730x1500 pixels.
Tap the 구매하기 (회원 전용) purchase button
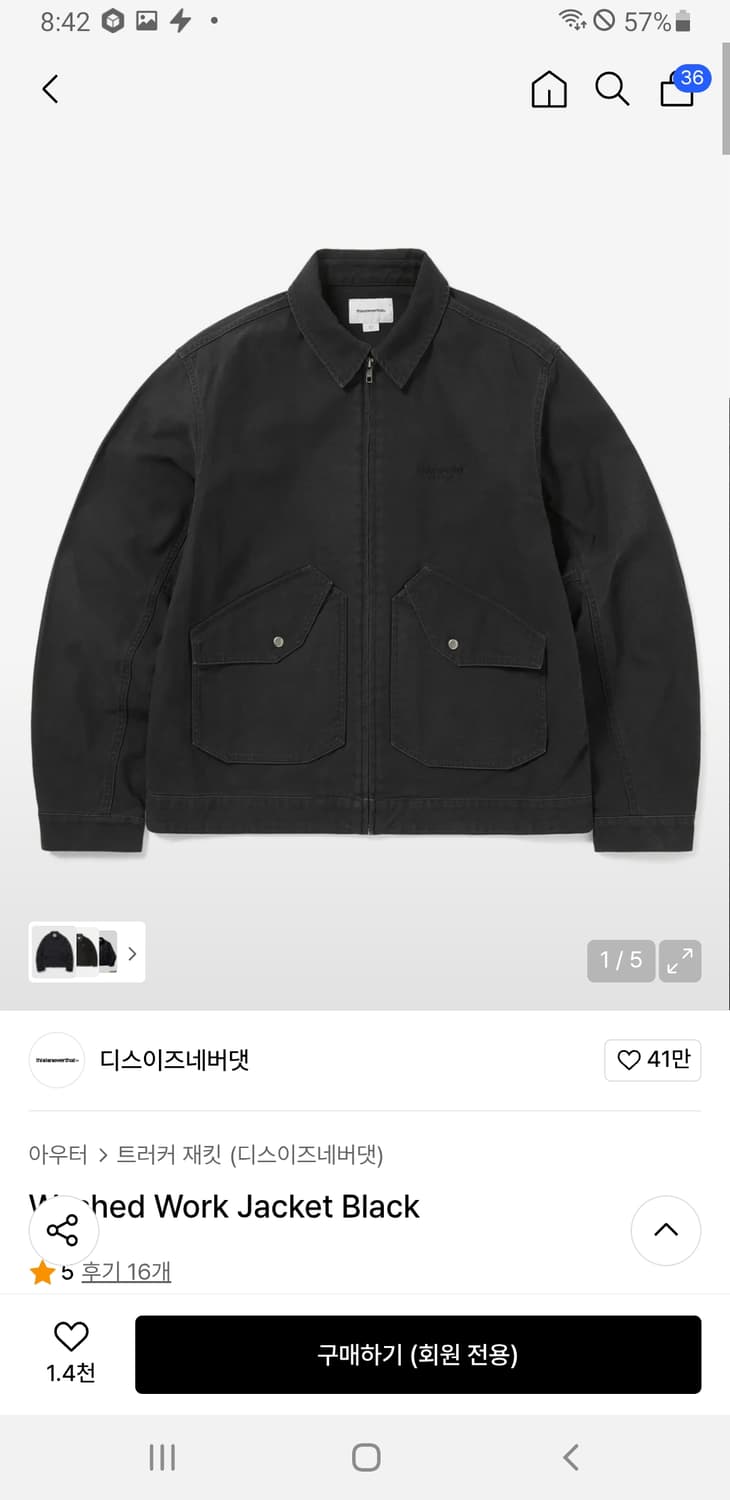click(418, 1355)
